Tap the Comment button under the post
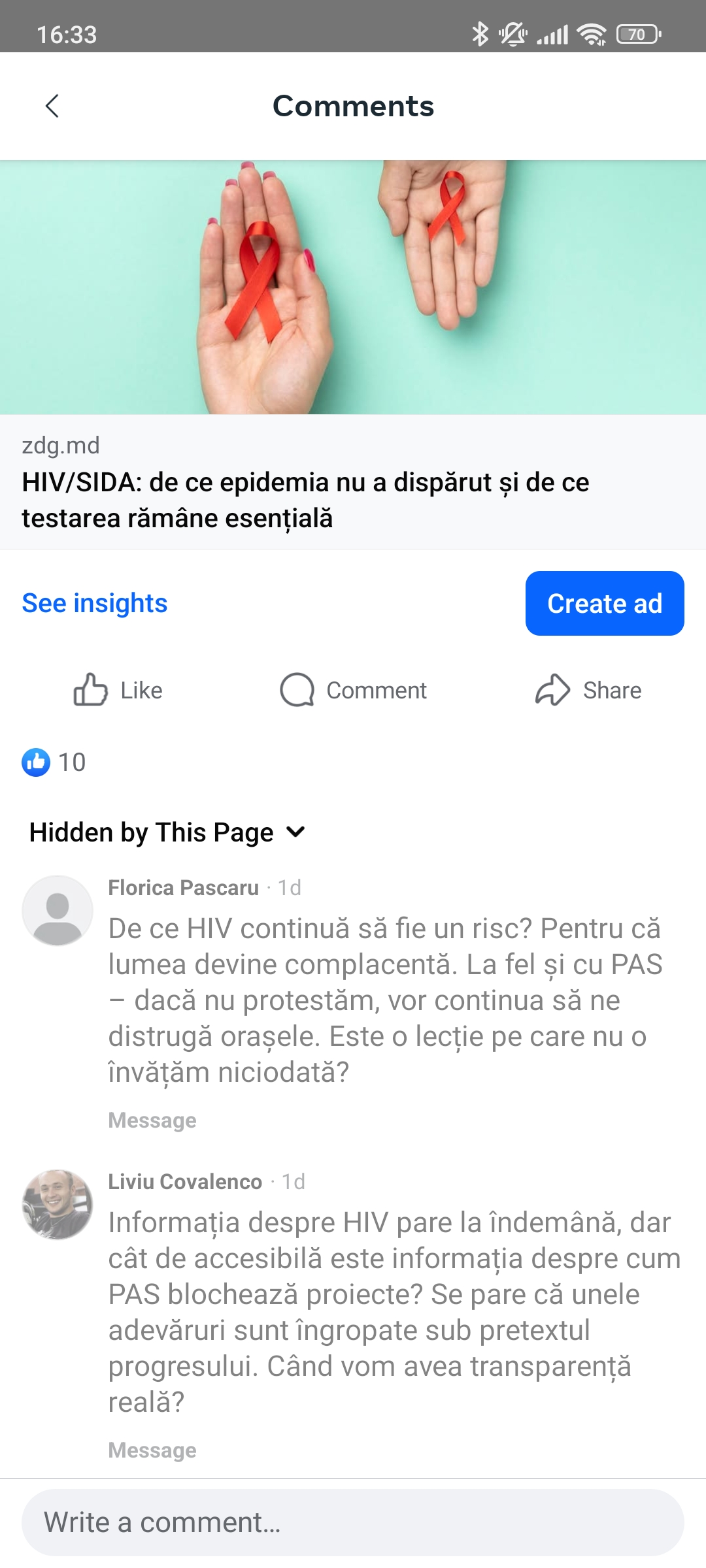Image resolution: width=706 pixels, height=1568 pixels. tap(353, 690)
